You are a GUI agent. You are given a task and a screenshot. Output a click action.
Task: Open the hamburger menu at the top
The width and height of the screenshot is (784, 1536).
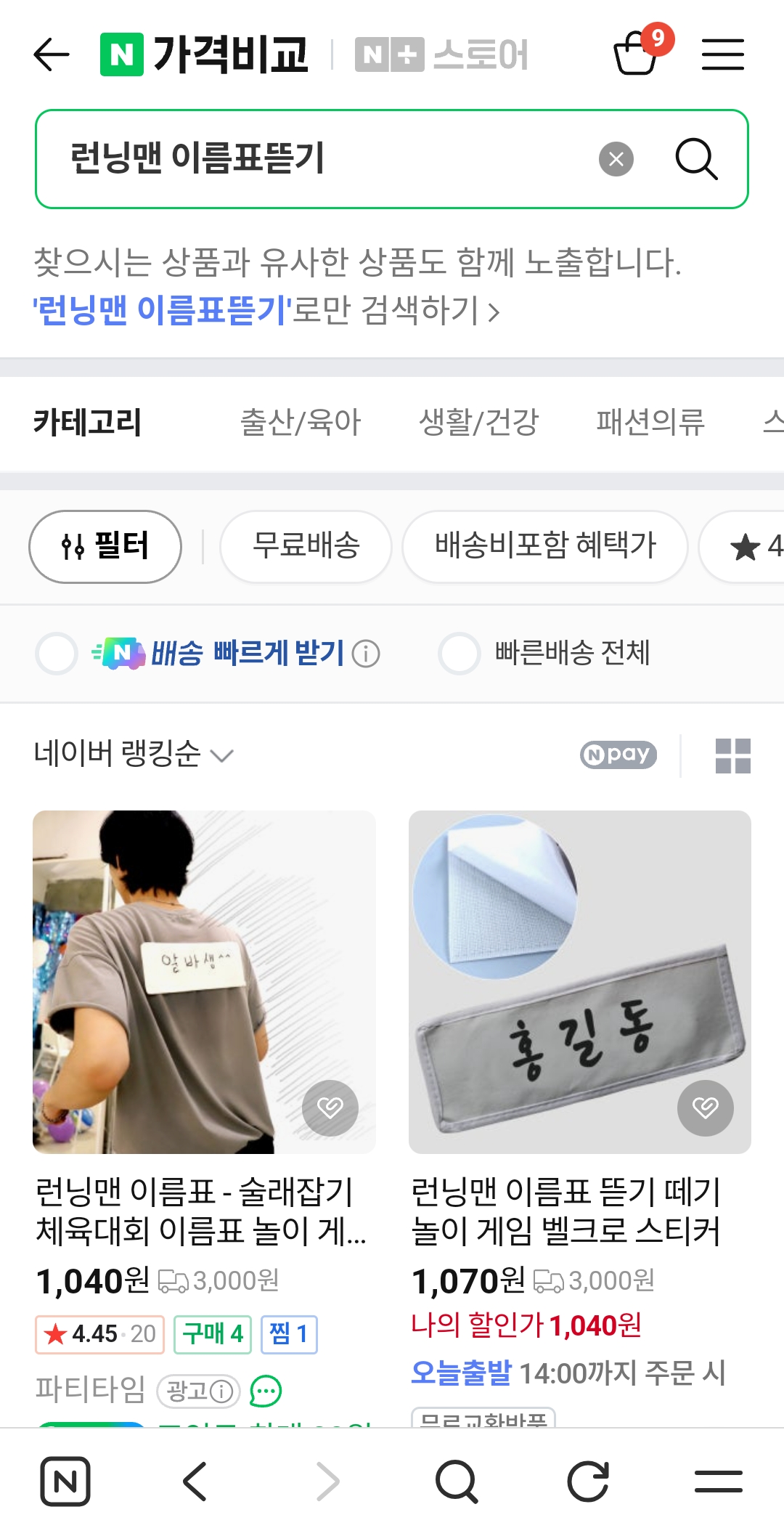pyautogui.click(x=722, y=54)
